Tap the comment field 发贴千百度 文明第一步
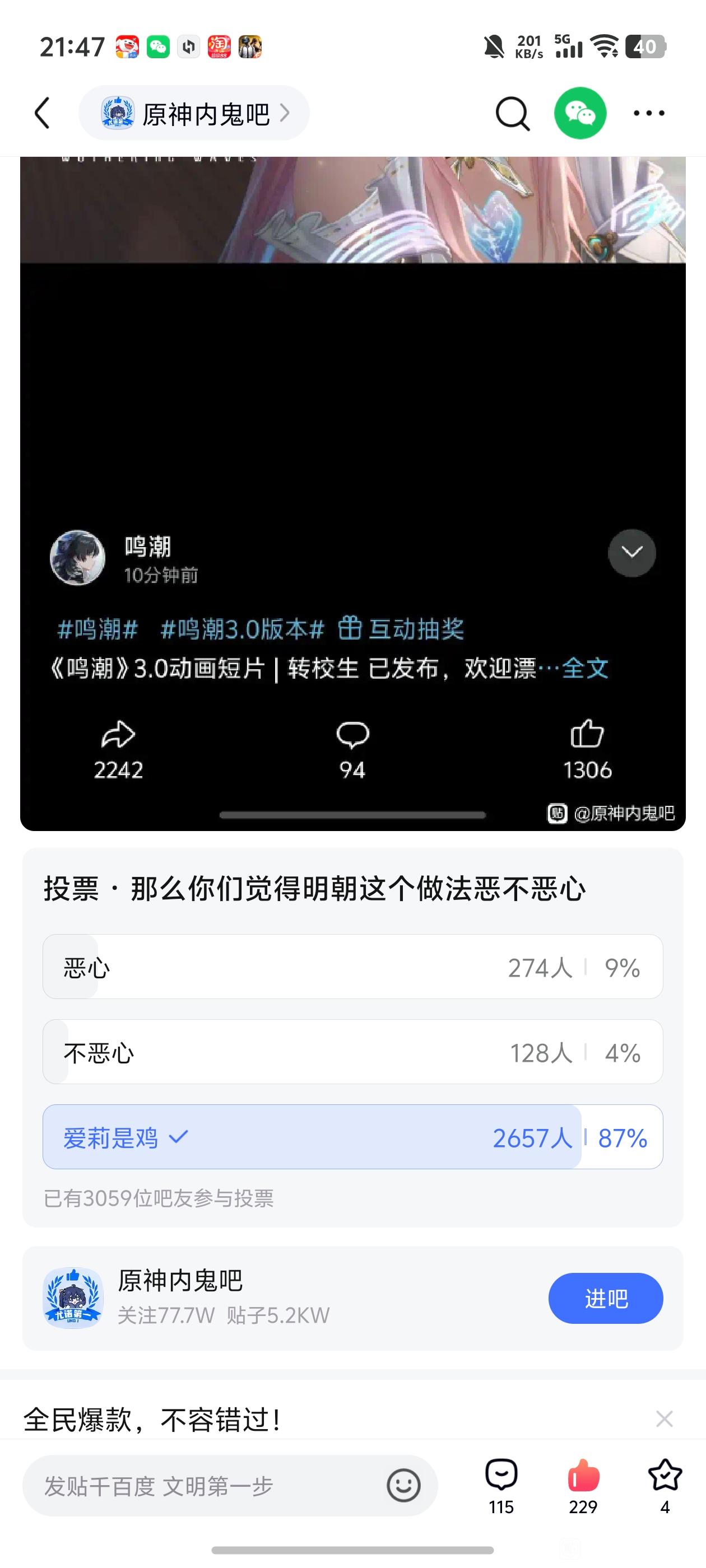Image resolution: width=706 pixels, height=1568 pixels. coord(201,1486)
